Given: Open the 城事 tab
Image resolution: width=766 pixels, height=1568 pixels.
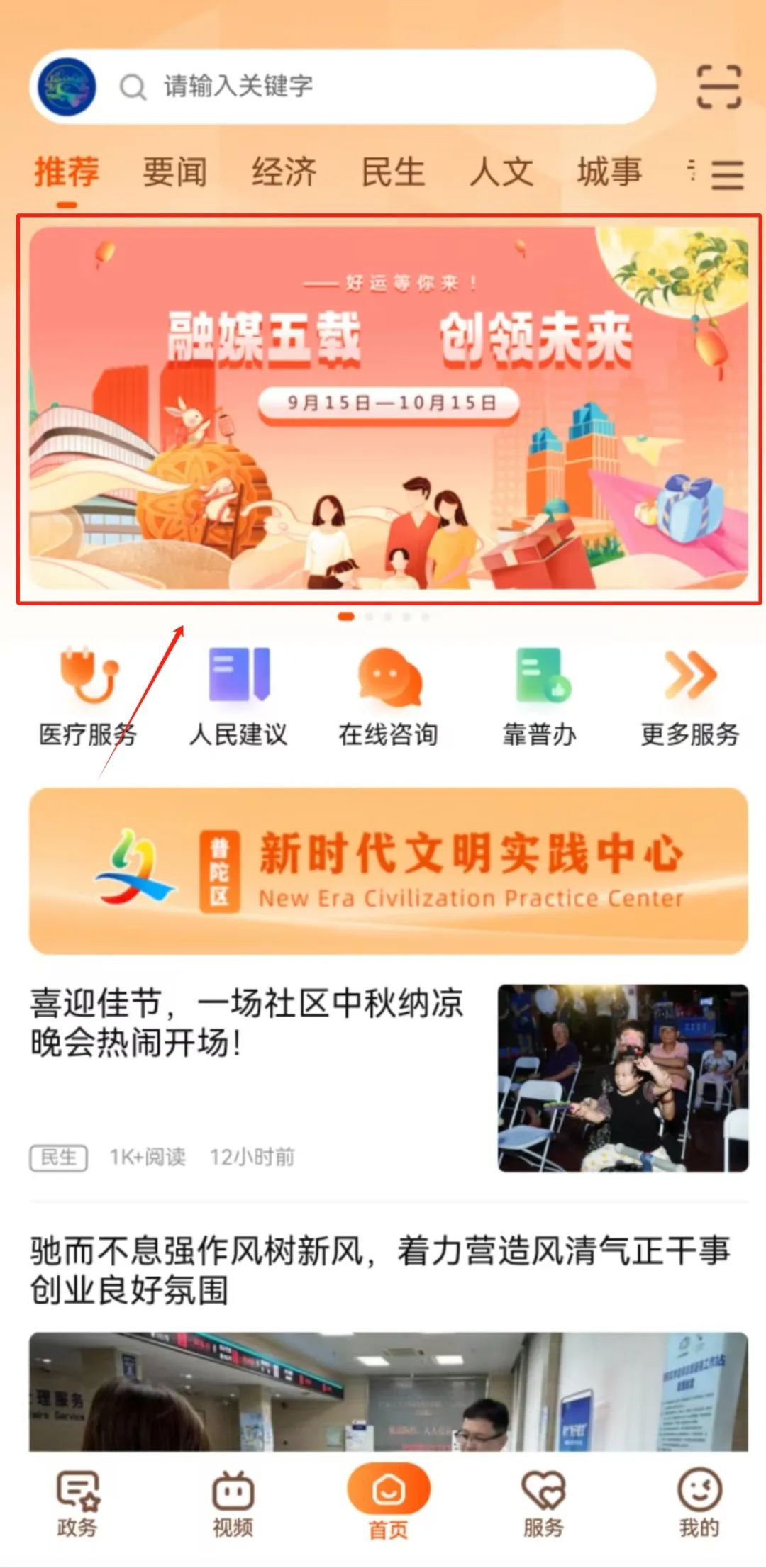Looking at the screenshot, I should pos(609,172).
